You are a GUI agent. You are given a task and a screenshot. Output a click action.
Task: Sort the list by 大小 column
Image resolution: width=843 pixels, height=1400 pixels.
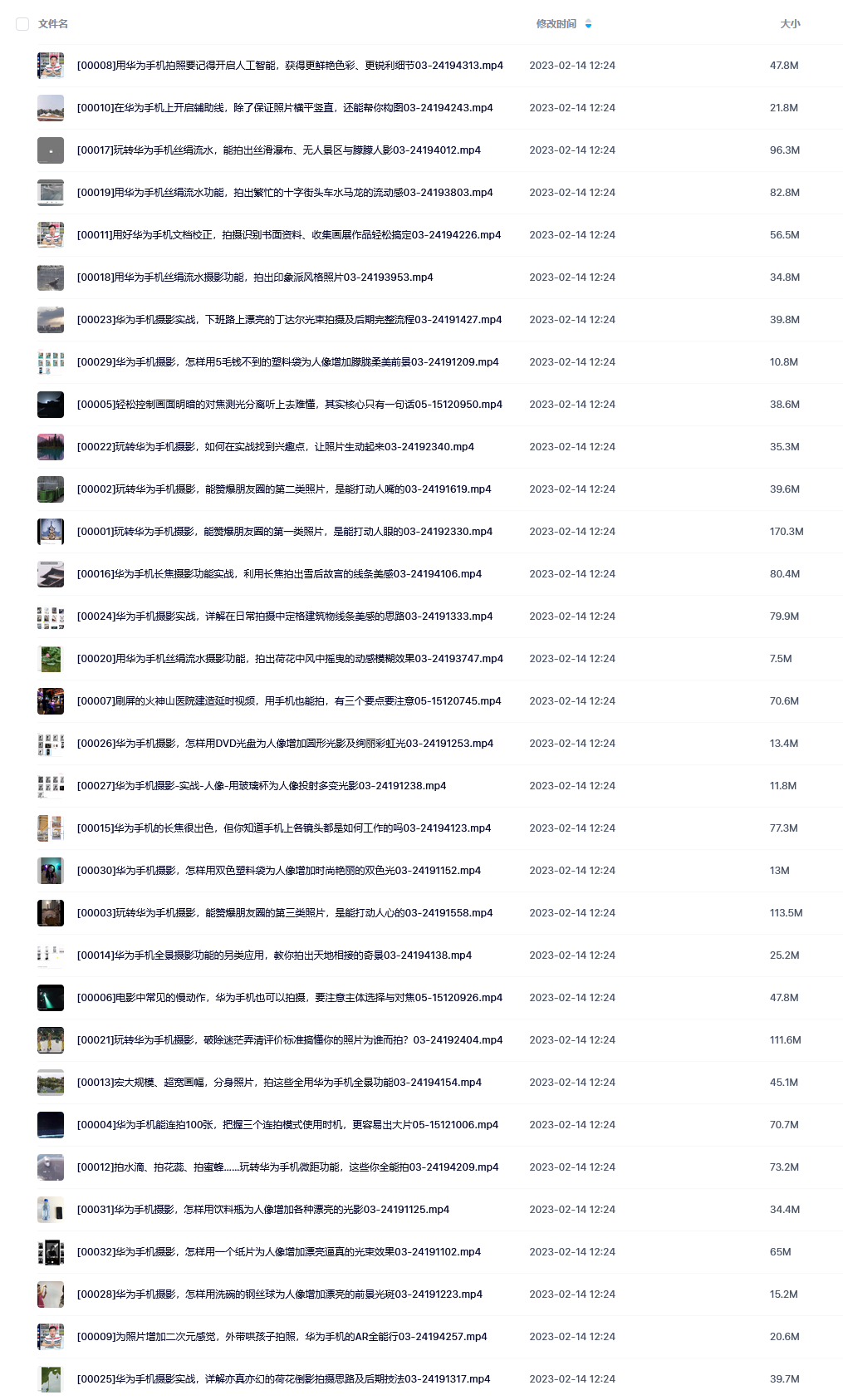pyautogui.click(x=790, y=24)
